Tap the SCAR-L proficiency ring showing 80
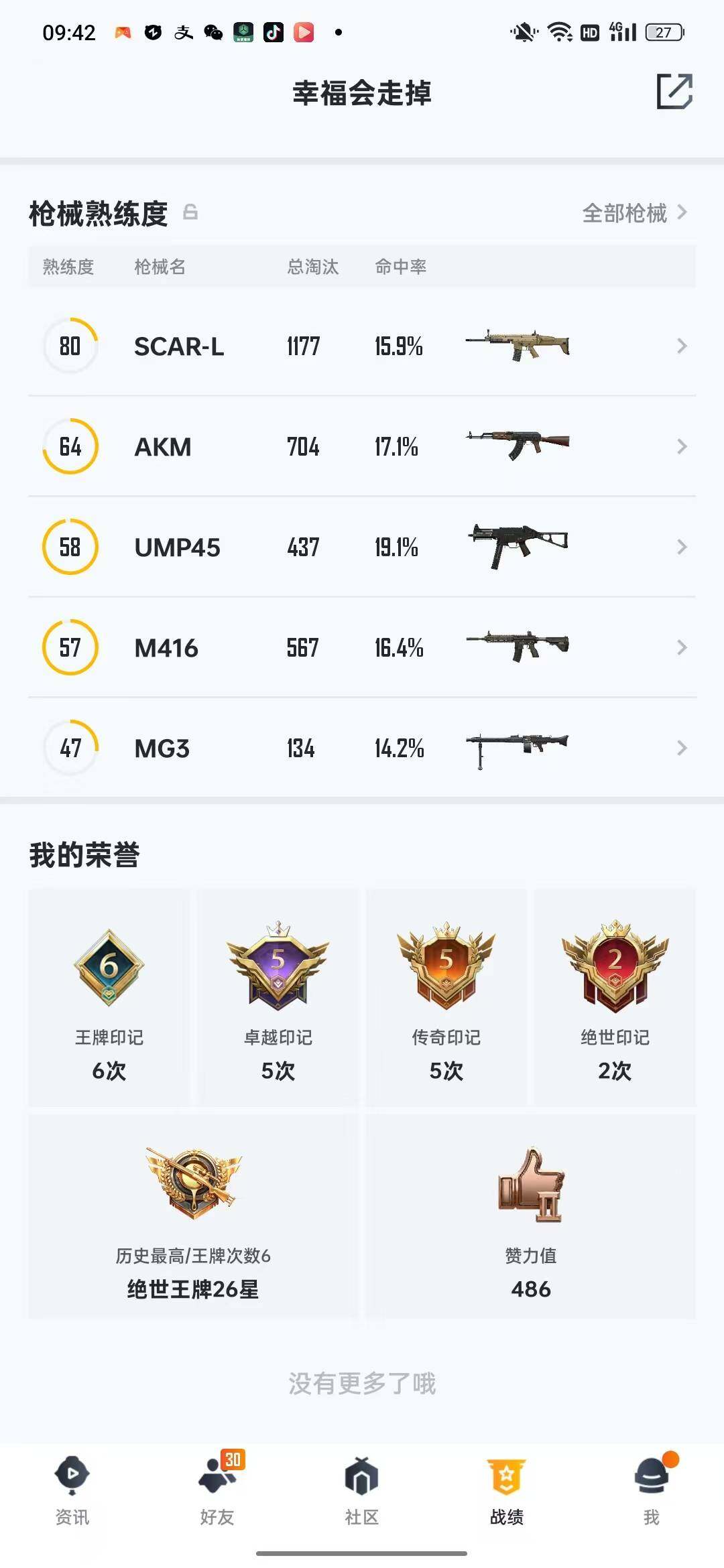 [x=70, y=346]
